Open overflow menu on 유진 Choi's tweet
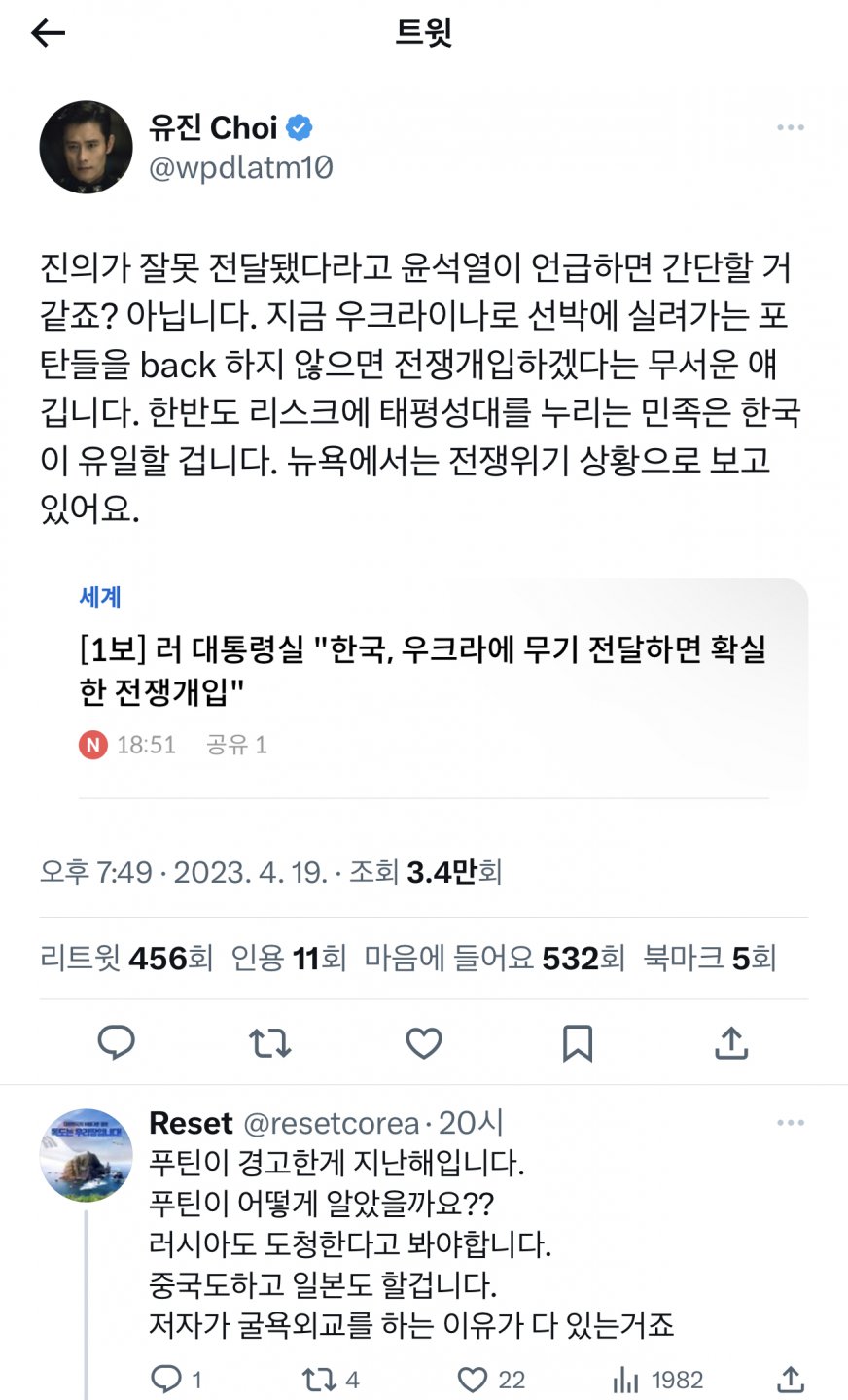 pos(790,128)
